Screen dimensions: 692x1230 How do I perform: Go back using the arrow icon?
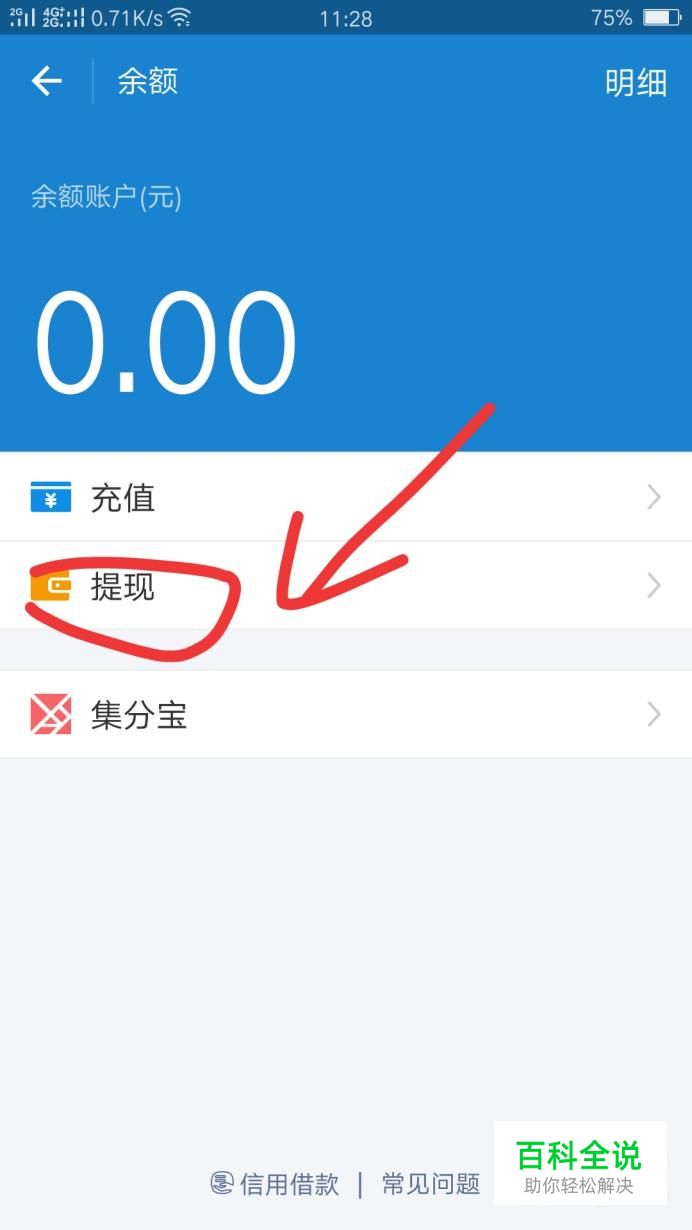pos(46,81)
